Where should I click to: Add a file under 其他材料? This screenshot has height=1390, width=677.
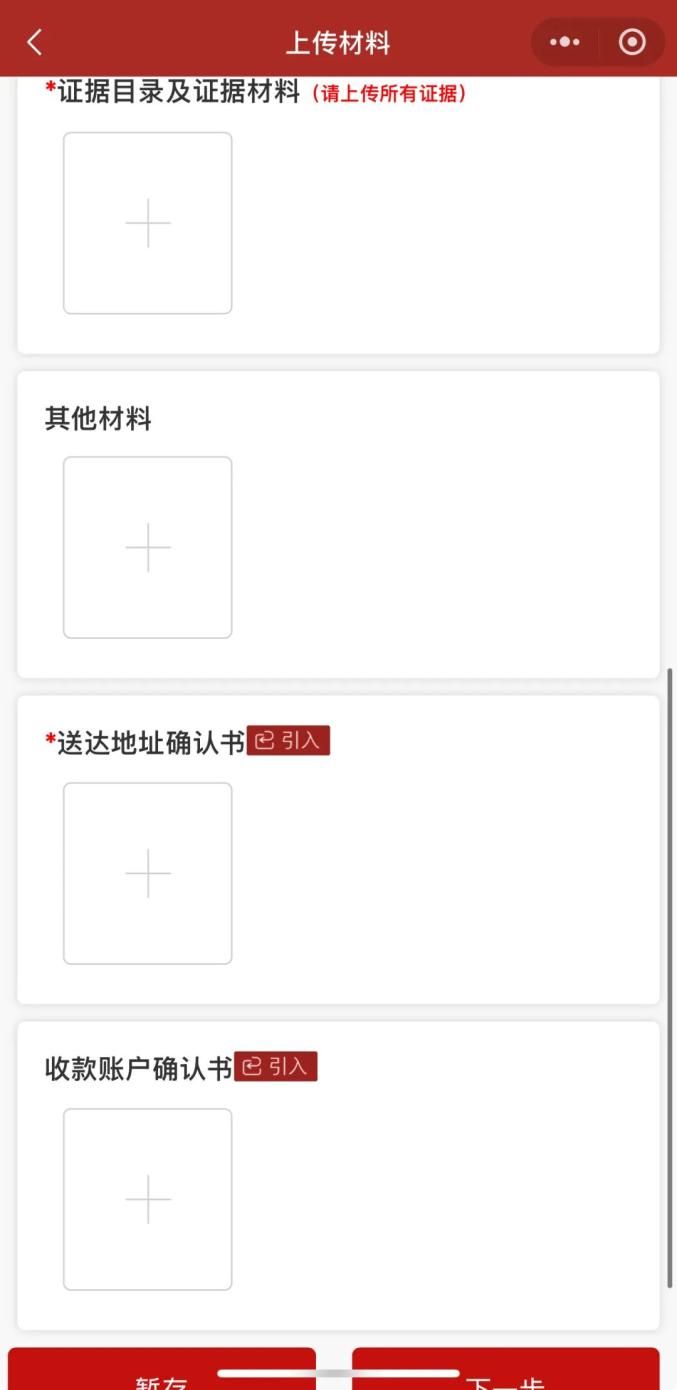pyautogui.click(x=148, y=547)
